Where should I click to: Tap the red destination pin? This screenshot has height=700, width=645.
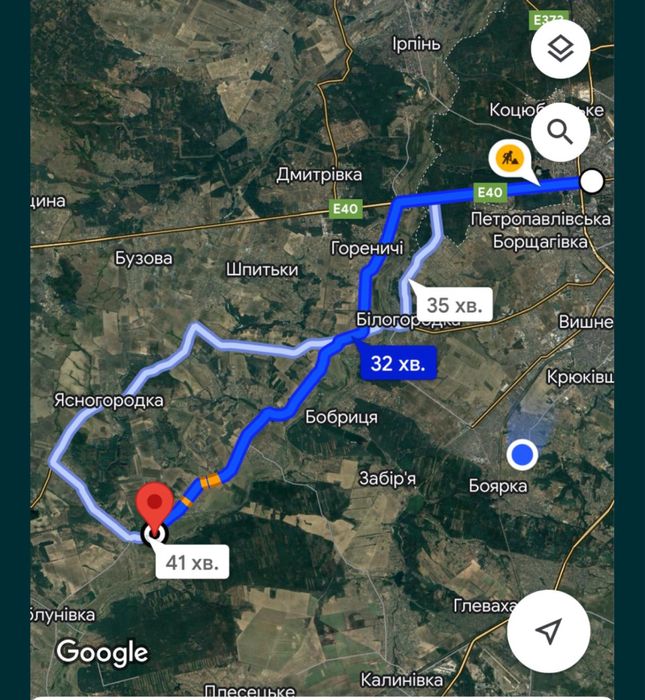pos(154,506)
